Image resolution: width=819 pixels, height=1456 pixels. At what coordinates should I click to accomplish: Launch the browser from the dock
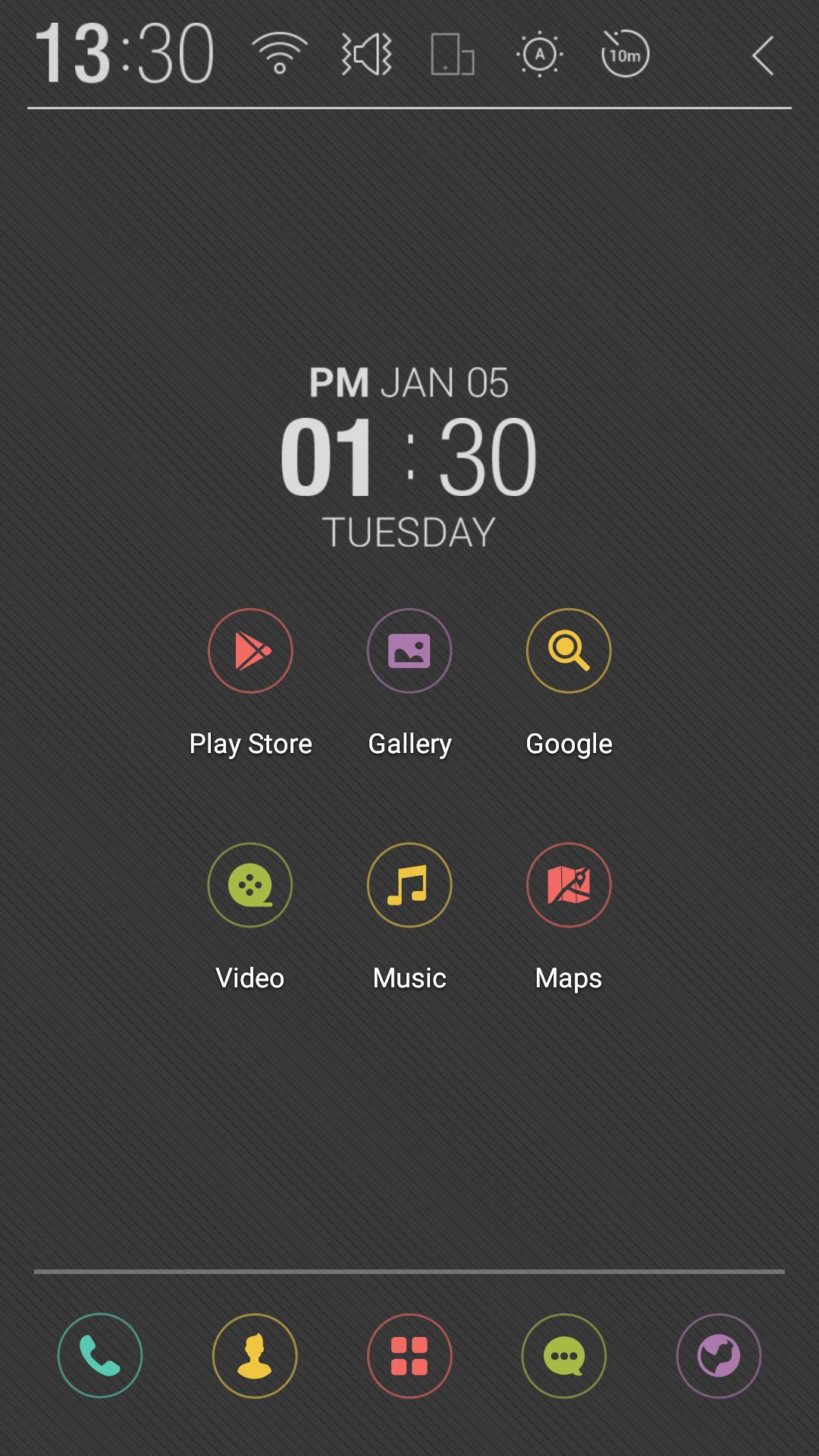pyautogui.click(x=718, y=1355)
